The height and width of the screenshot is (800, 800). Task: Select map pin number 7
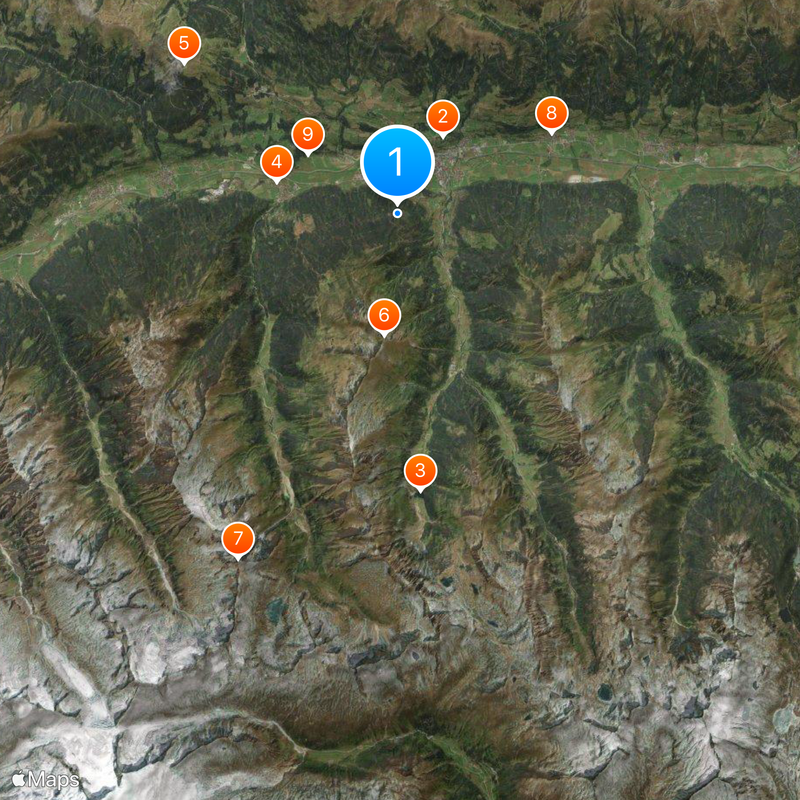pyautogui.click(x=237, y=539)
